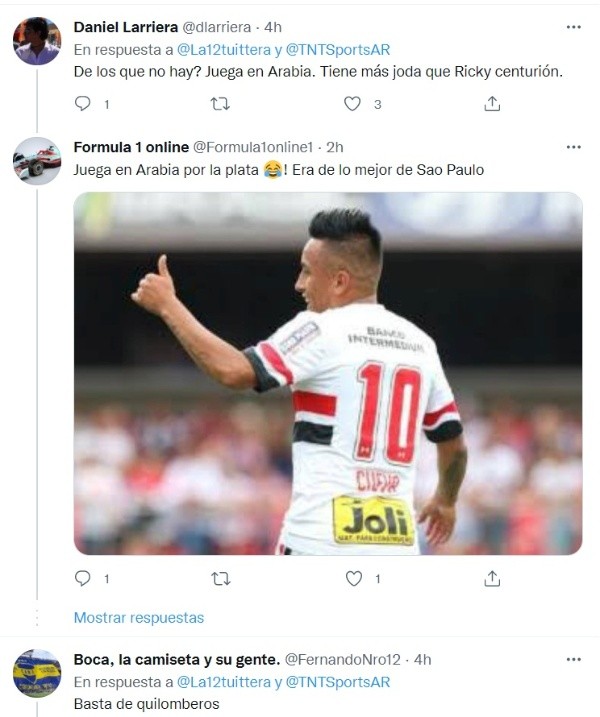Reply to Daniel Larriera's tweet
The height and width of the screenshot is (717, 600).
point(83,103)
